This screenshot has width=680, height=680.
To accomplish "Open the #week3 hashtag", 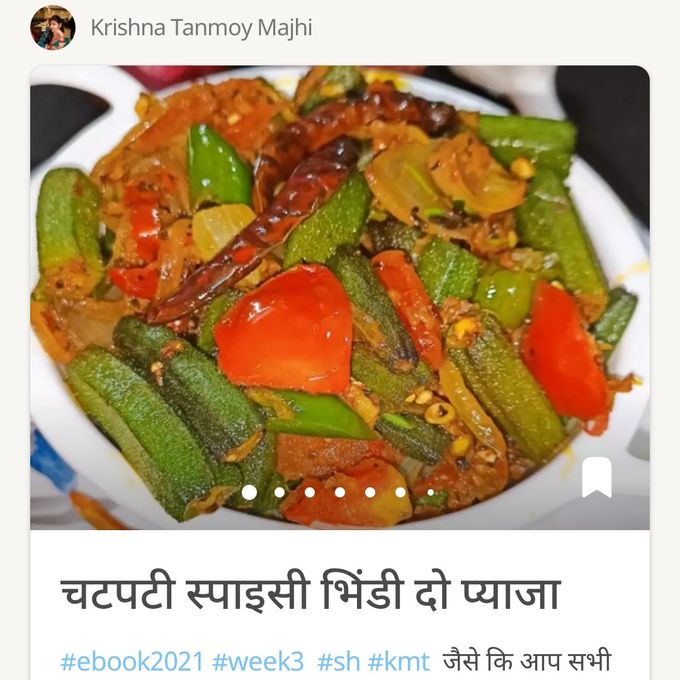I will (258, 661).
